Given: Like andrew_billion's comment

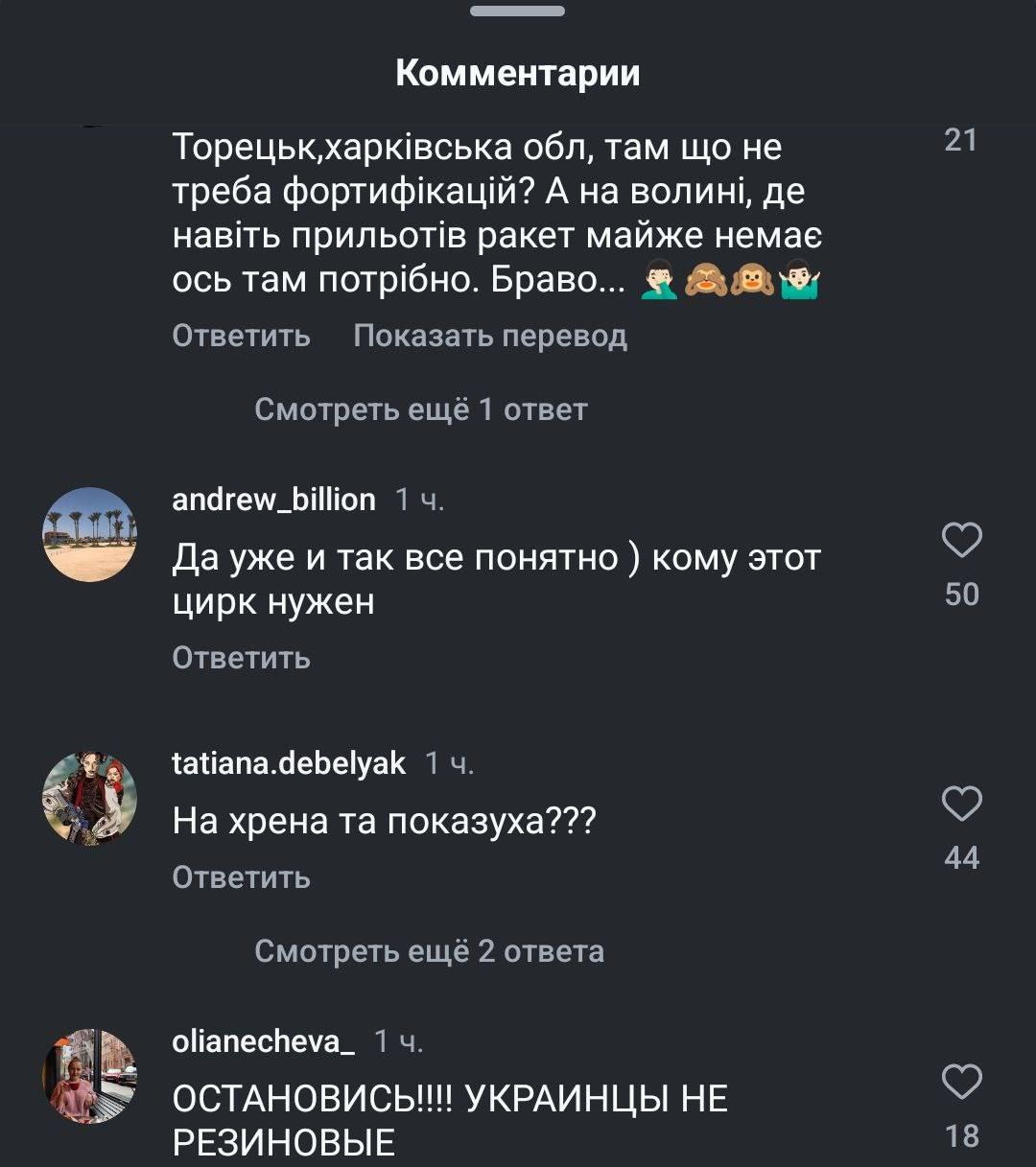Looking at the screenshot, I should point(961,540).
